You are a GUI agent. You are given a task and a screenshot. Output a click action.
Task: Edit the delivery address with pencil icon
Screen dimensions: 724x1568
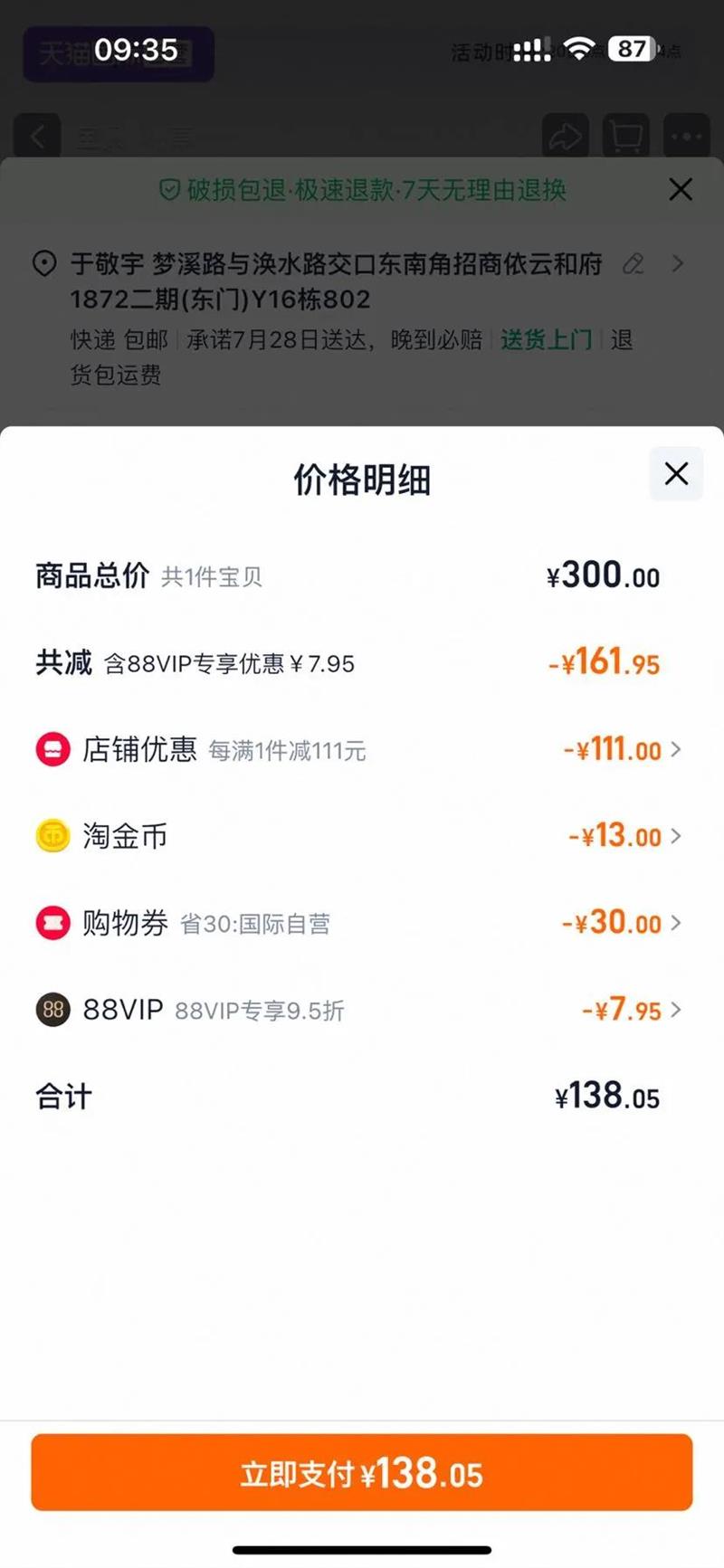pos(633,263)
